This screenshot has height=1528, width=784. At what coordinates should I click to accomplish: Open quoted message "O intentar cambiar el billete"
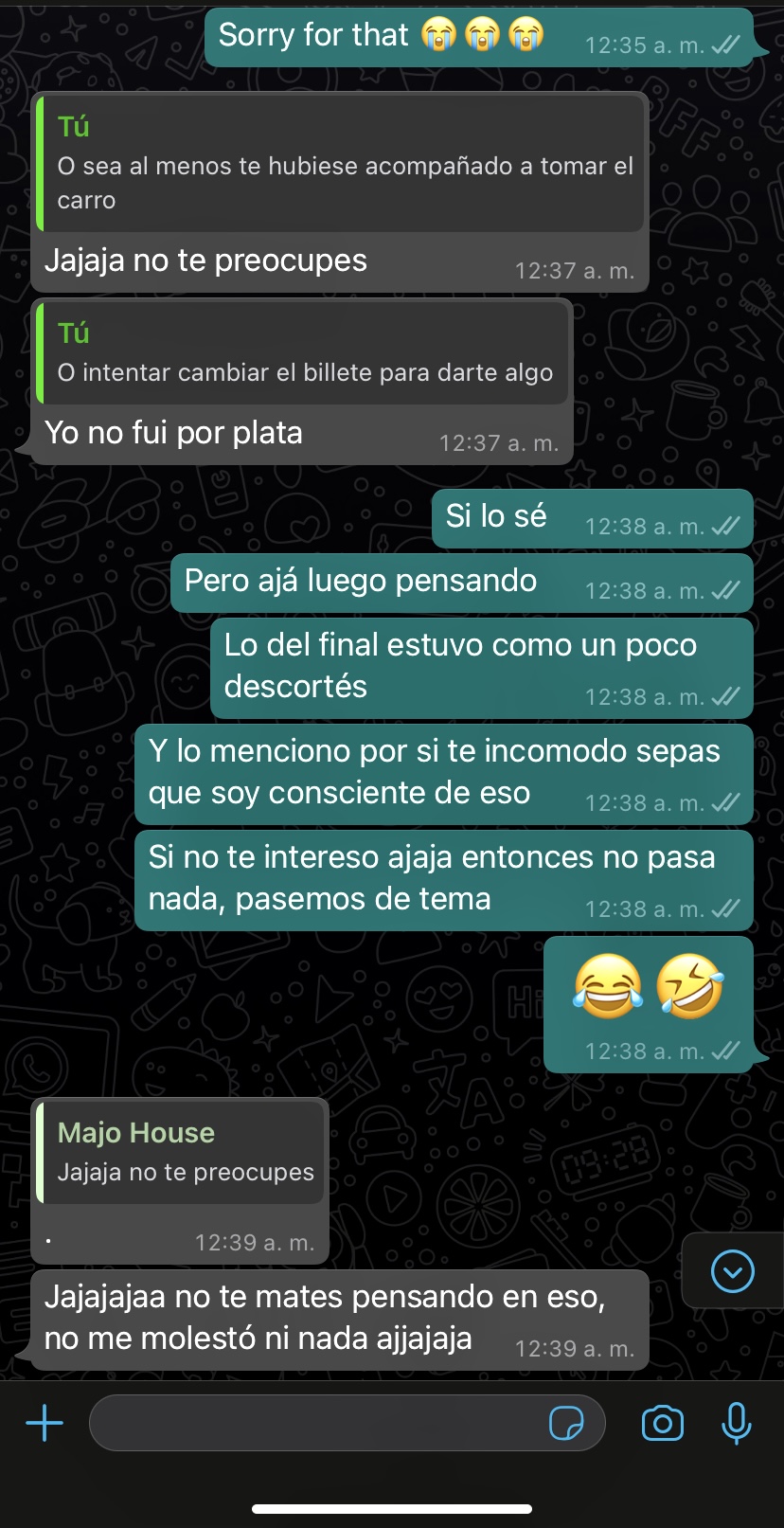coord(303,353)
